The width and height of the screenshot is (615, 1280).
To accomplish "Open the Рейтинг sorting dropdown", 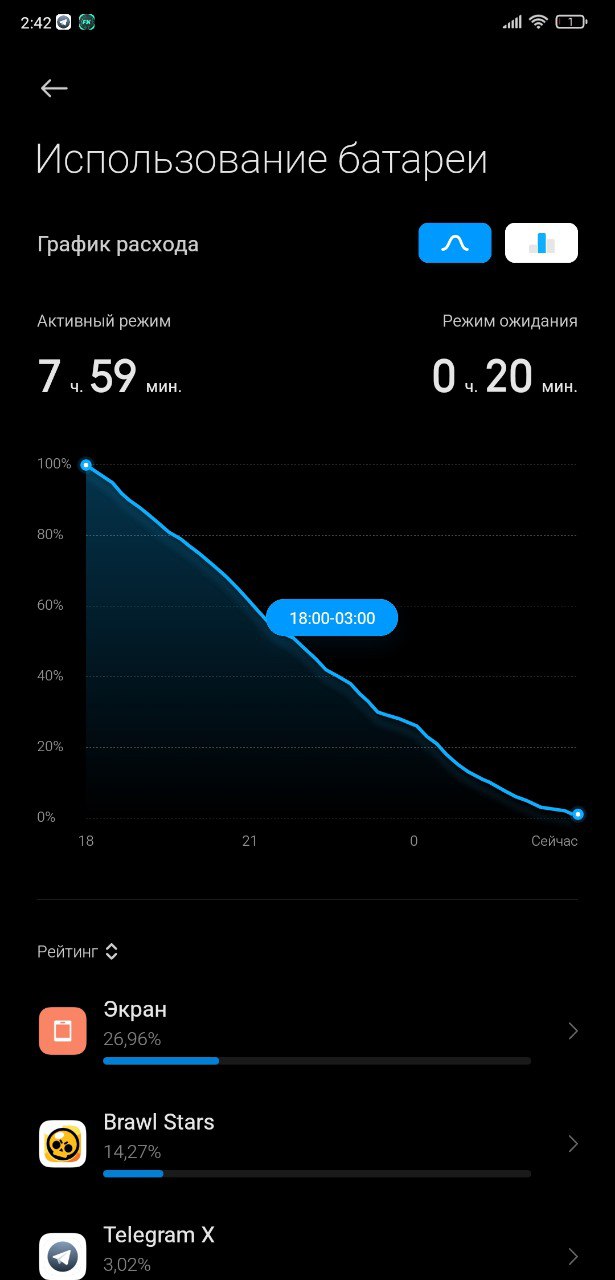I will 78,952.
